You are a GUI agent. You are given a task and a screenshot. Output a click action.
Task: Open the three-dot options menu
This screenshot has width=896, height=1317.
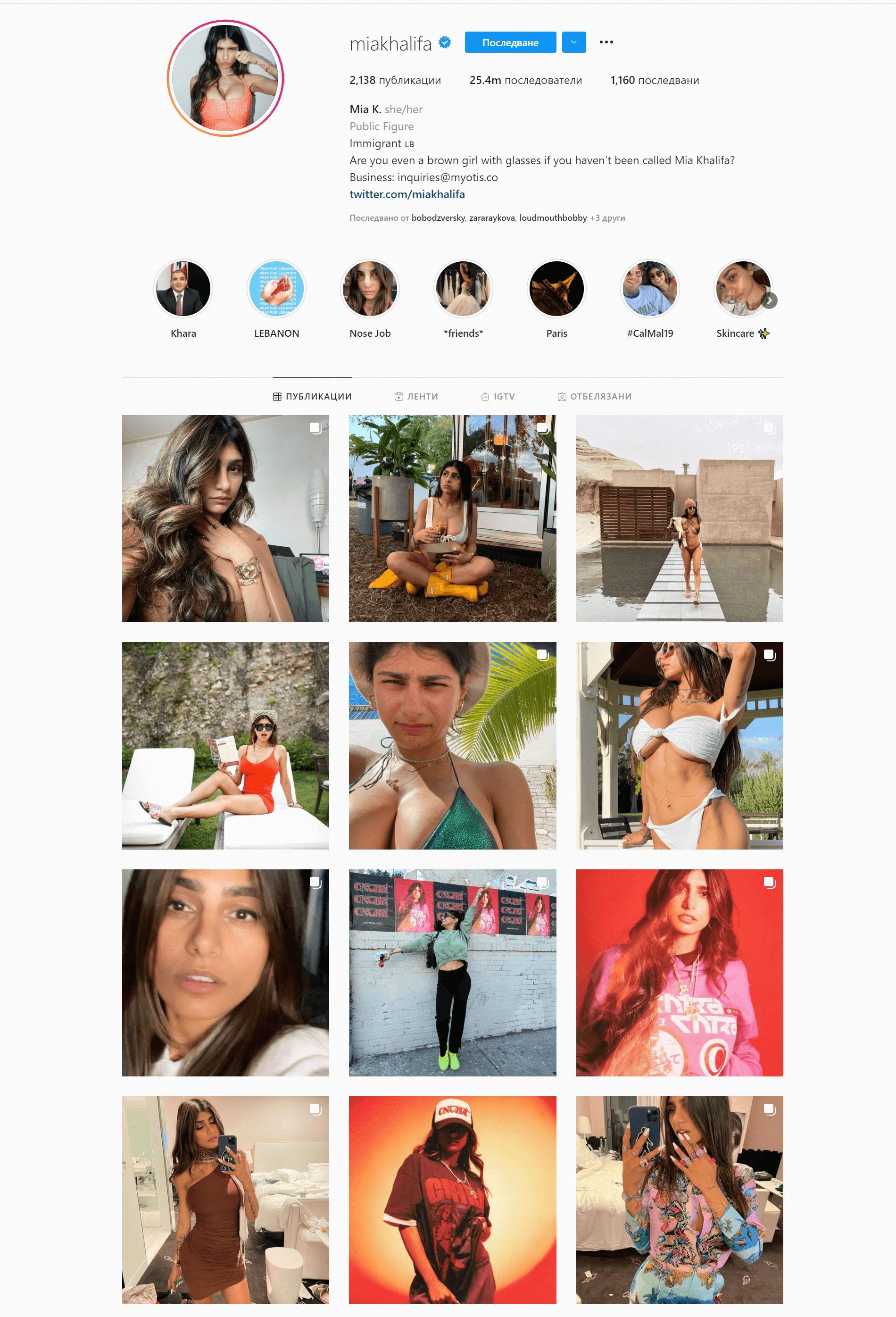(x=606, y=42)
